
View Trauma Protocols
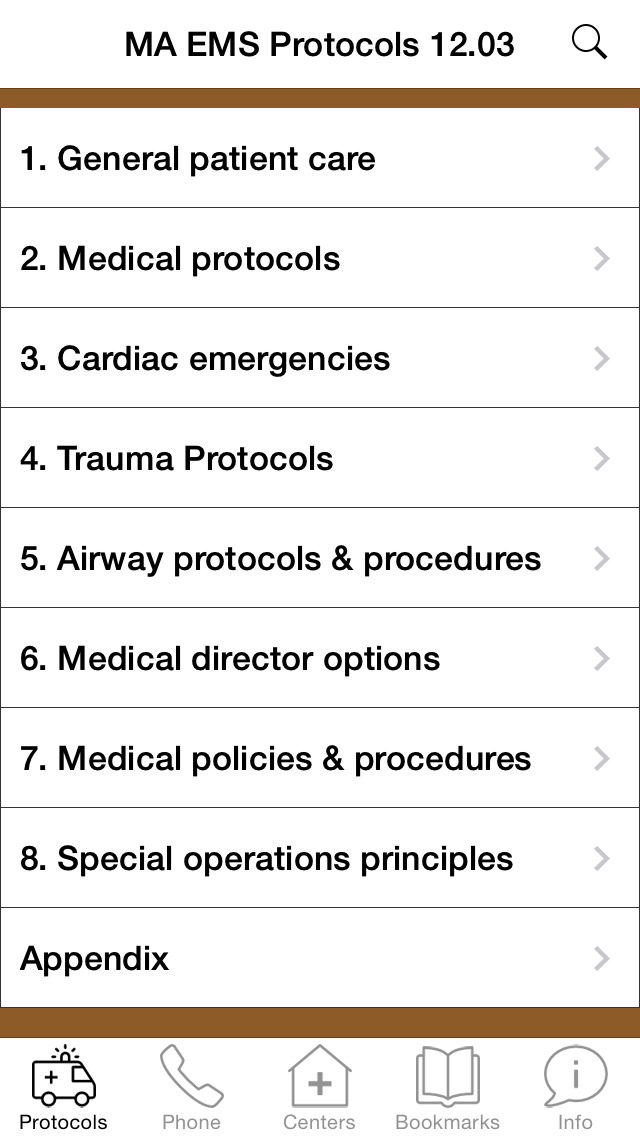point(320,458)
